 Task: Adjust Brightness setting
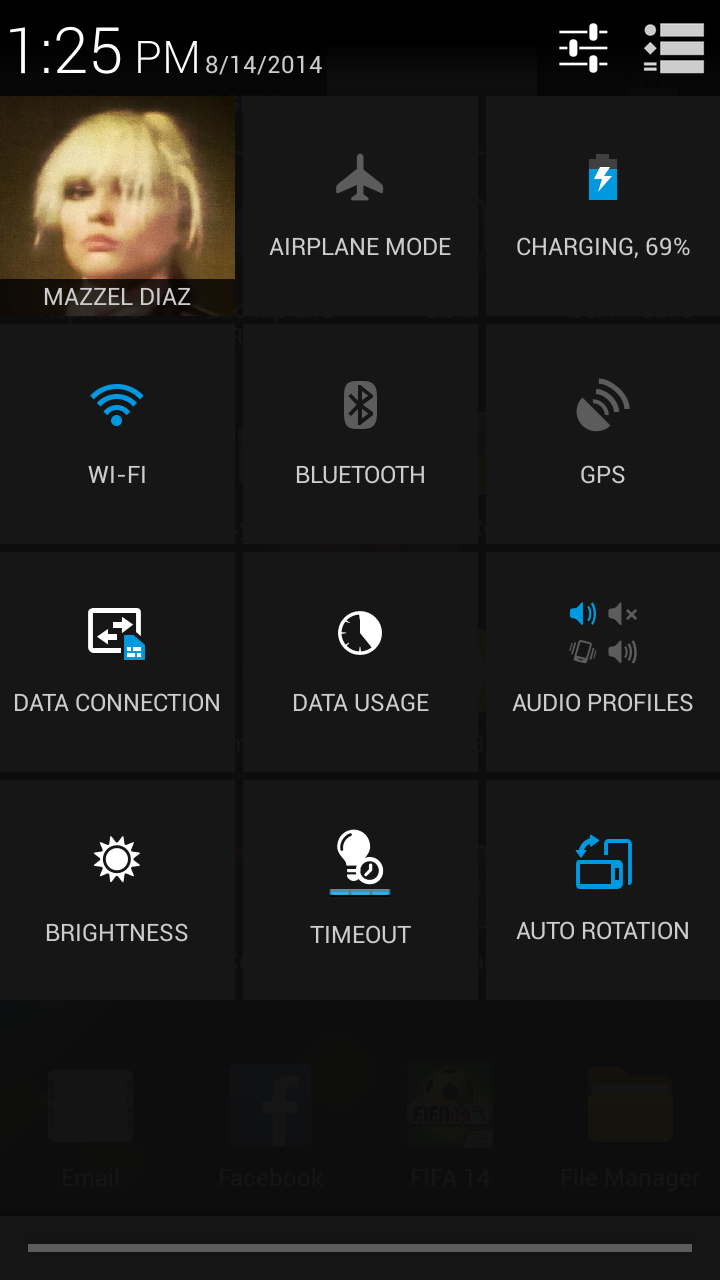click(x=117, y=890)
